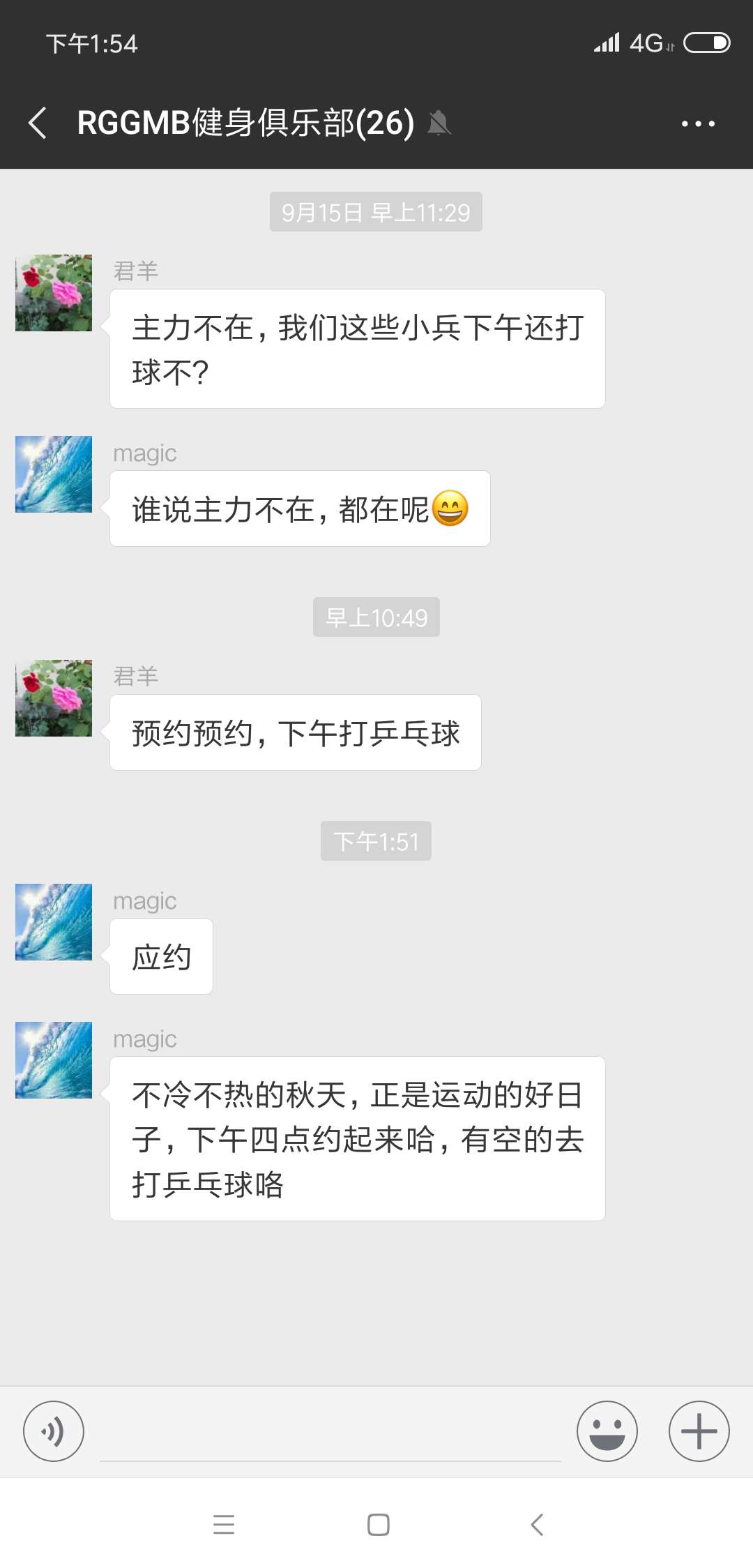This screenshot has width=753, height=1568.
Task: Tap the muted notification bell beside group name
Action: click(x=439, y=123)
